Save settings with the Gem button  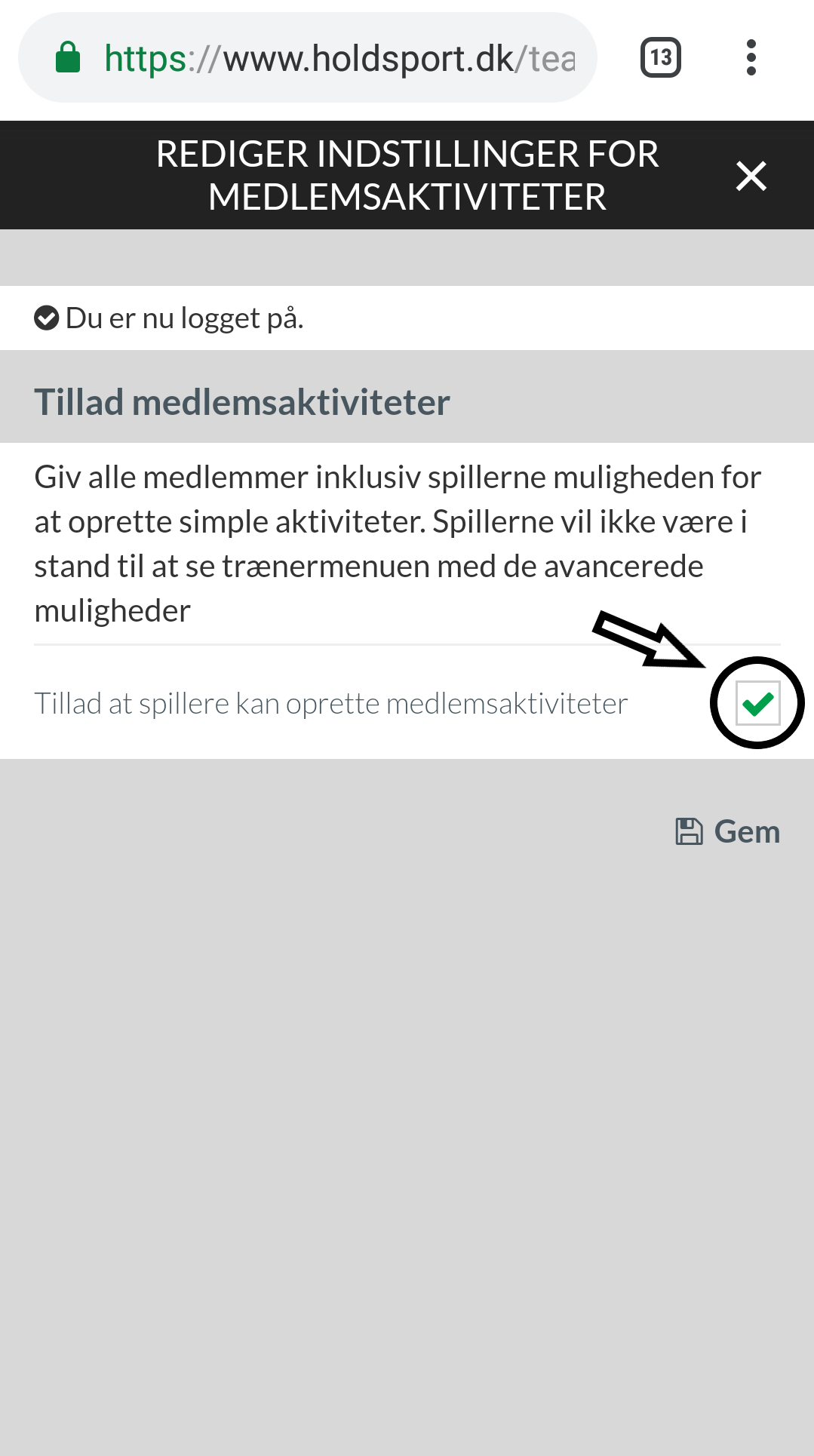click(x=728, y=831)
